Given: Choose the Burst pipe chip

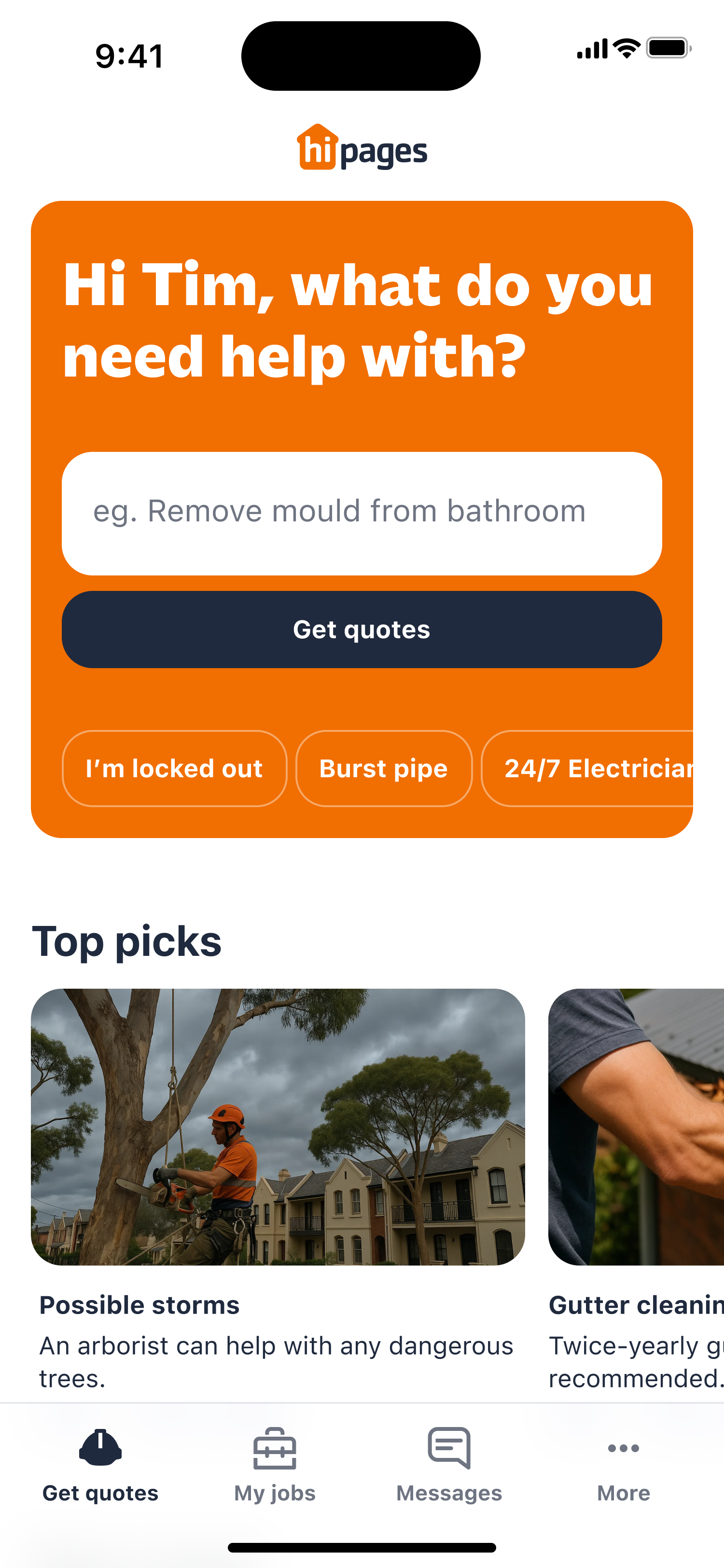Looking at the screenshot, I should [383, 768].
